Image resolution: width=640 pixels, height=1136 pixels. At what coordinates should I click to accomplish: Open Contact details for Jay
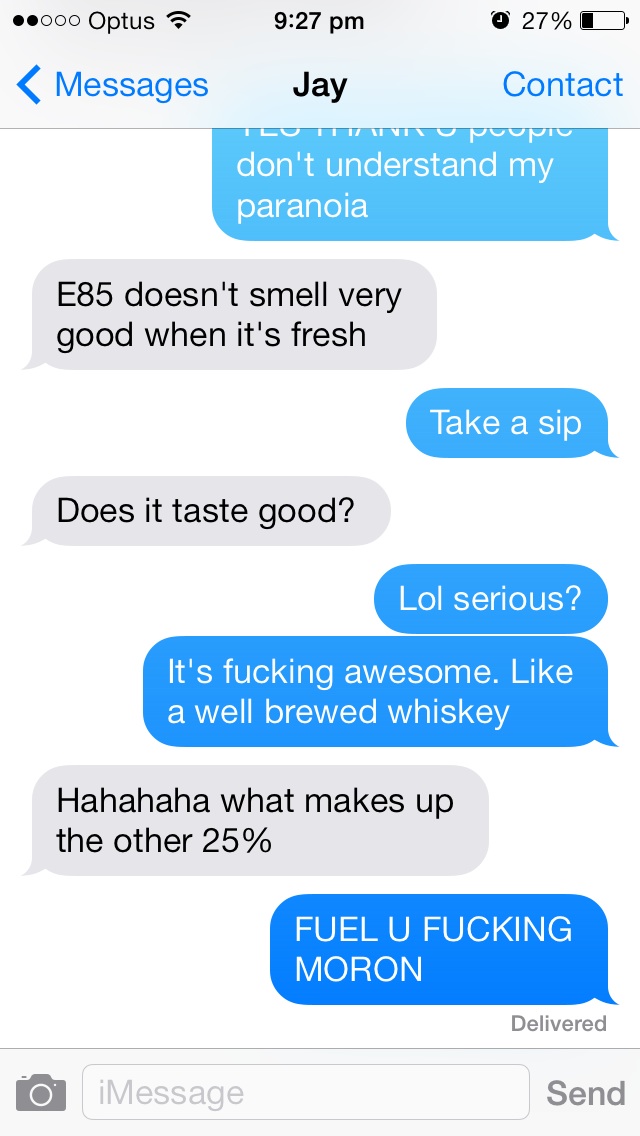click(x=562, y=86)
